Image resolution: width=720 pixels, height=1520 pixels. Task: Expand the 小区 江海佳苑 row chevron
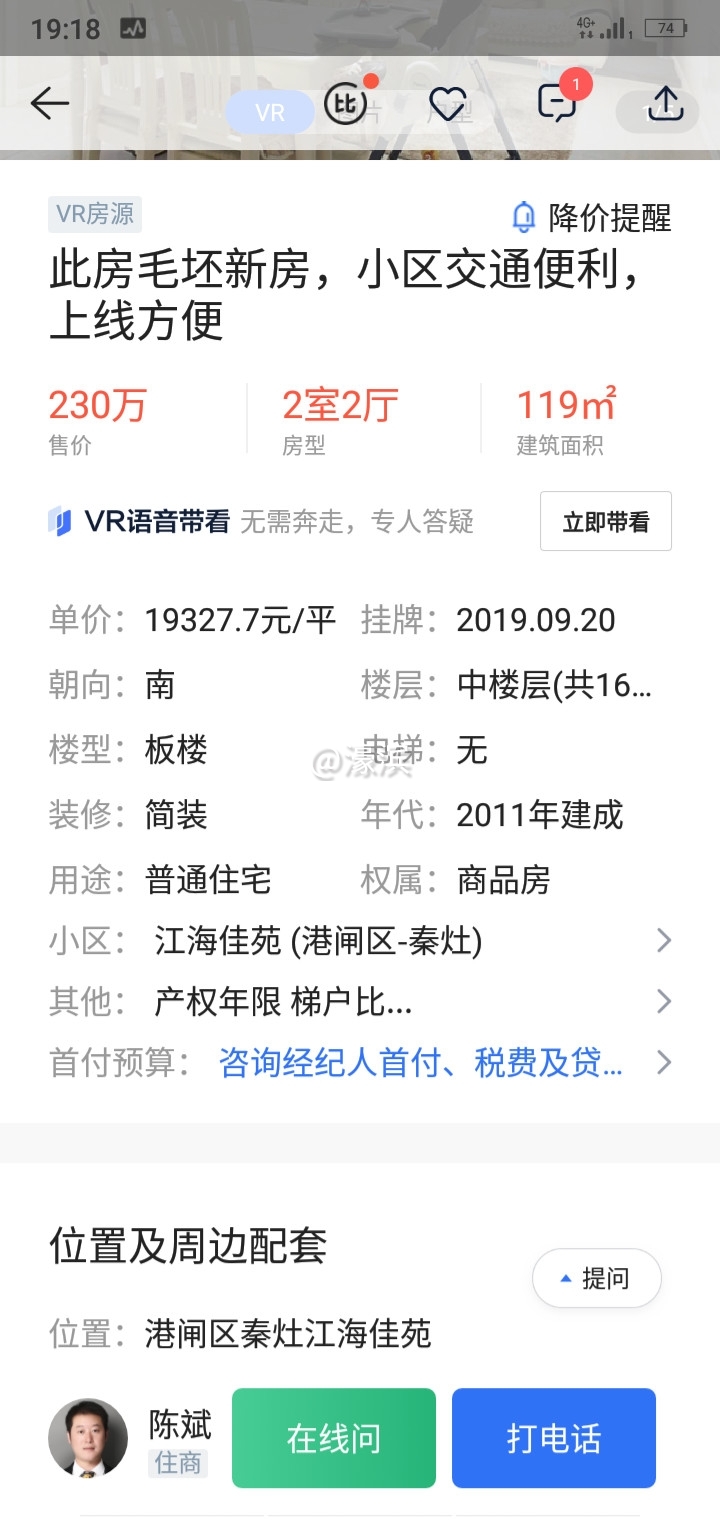coord(664,940)
